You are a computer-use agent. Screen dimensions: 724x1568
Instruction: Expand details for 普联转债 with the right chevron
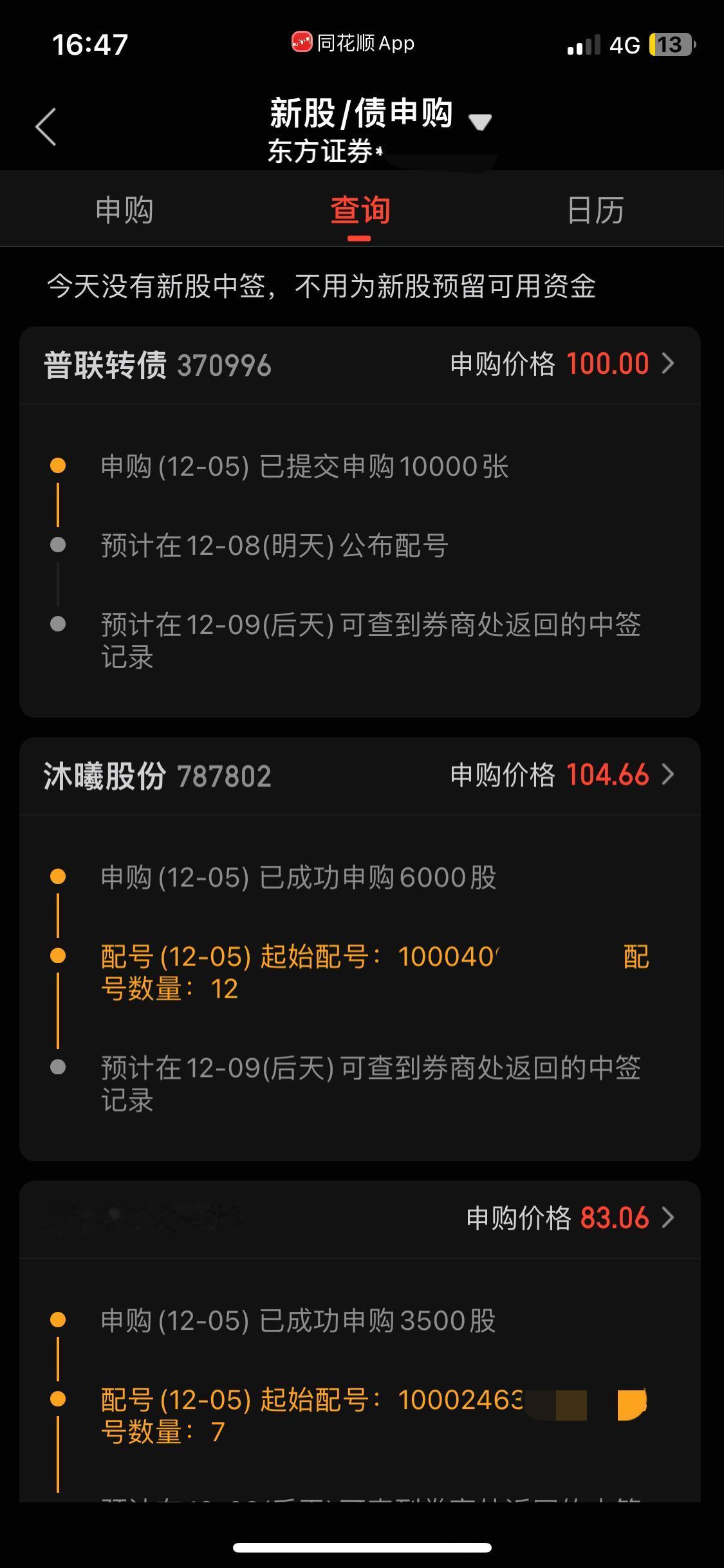click(668, 364)
